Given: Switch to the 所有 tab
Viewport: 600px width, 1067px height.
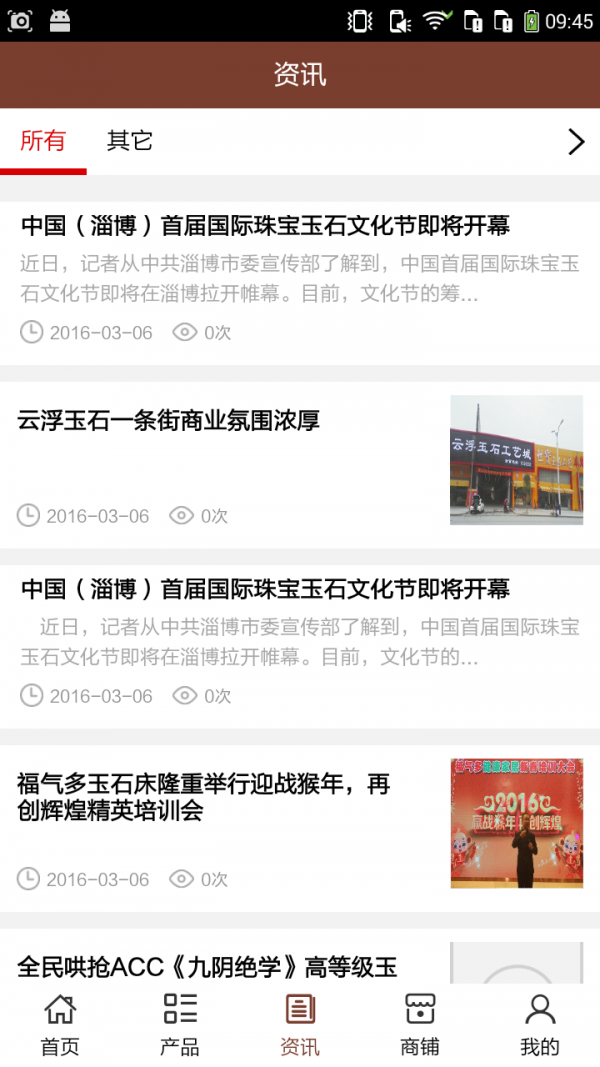Looking at the screenshot, I should pyautogui.click(x=43, y=141).
